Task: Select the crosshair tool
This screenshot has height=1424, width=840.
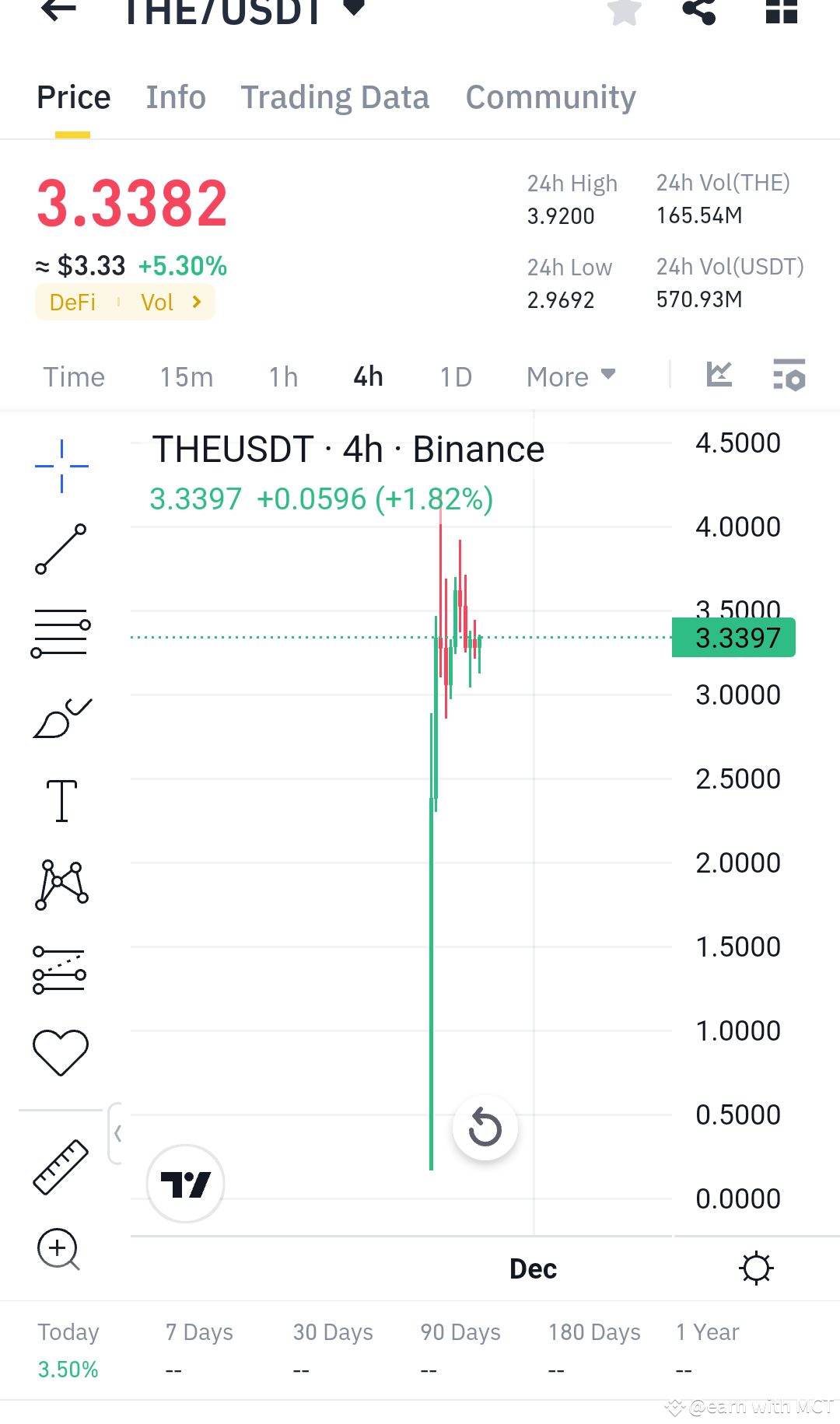Action: point(61,464)
